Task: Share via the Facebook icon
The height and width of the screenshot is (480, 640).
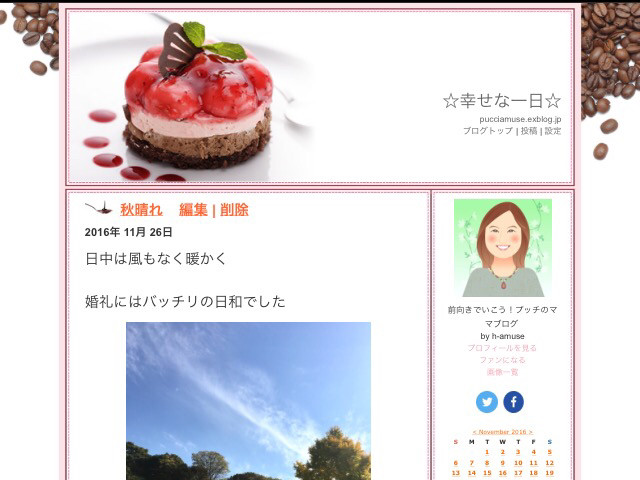Action: click(513, 402)
